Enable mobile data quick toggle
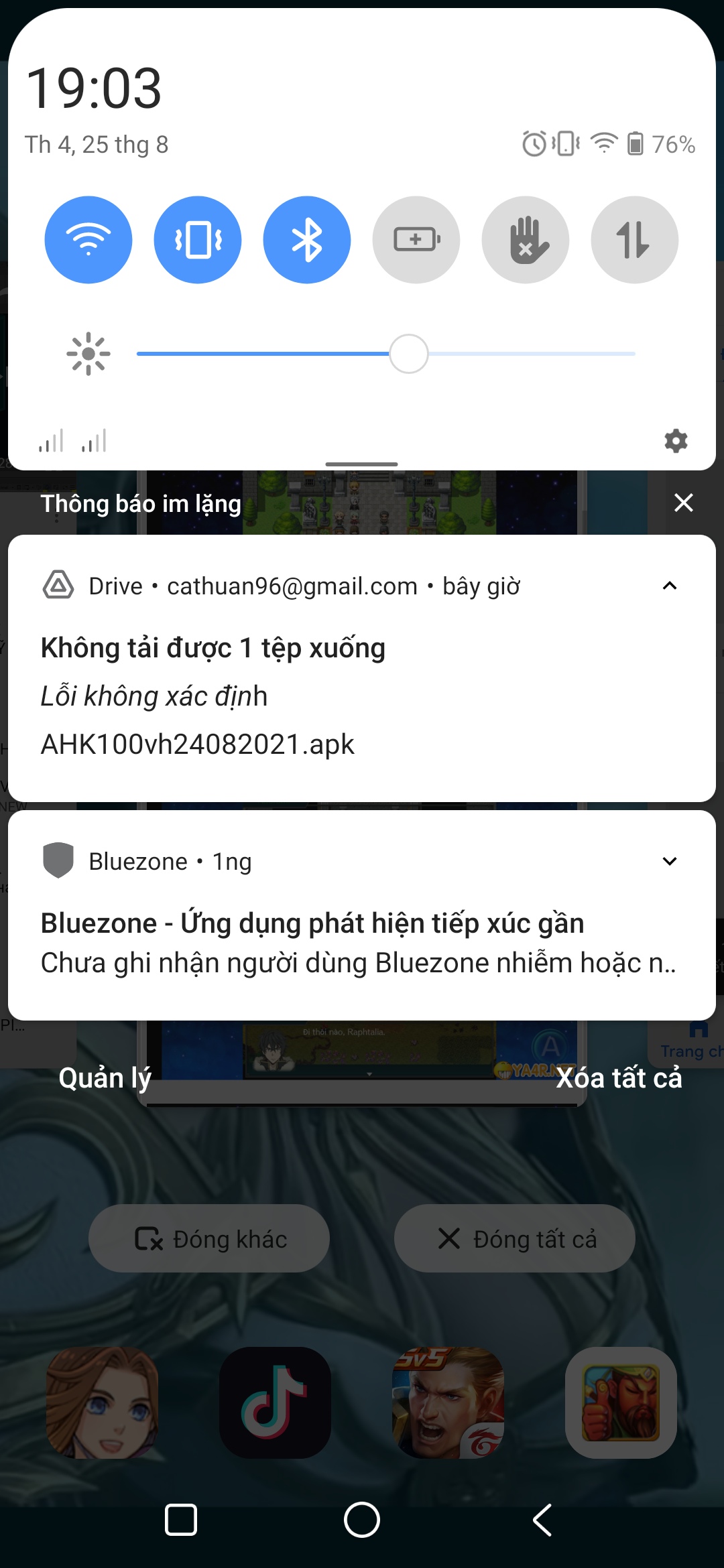724x1568 pixels. pyautogui.click(x=634, y=240)
